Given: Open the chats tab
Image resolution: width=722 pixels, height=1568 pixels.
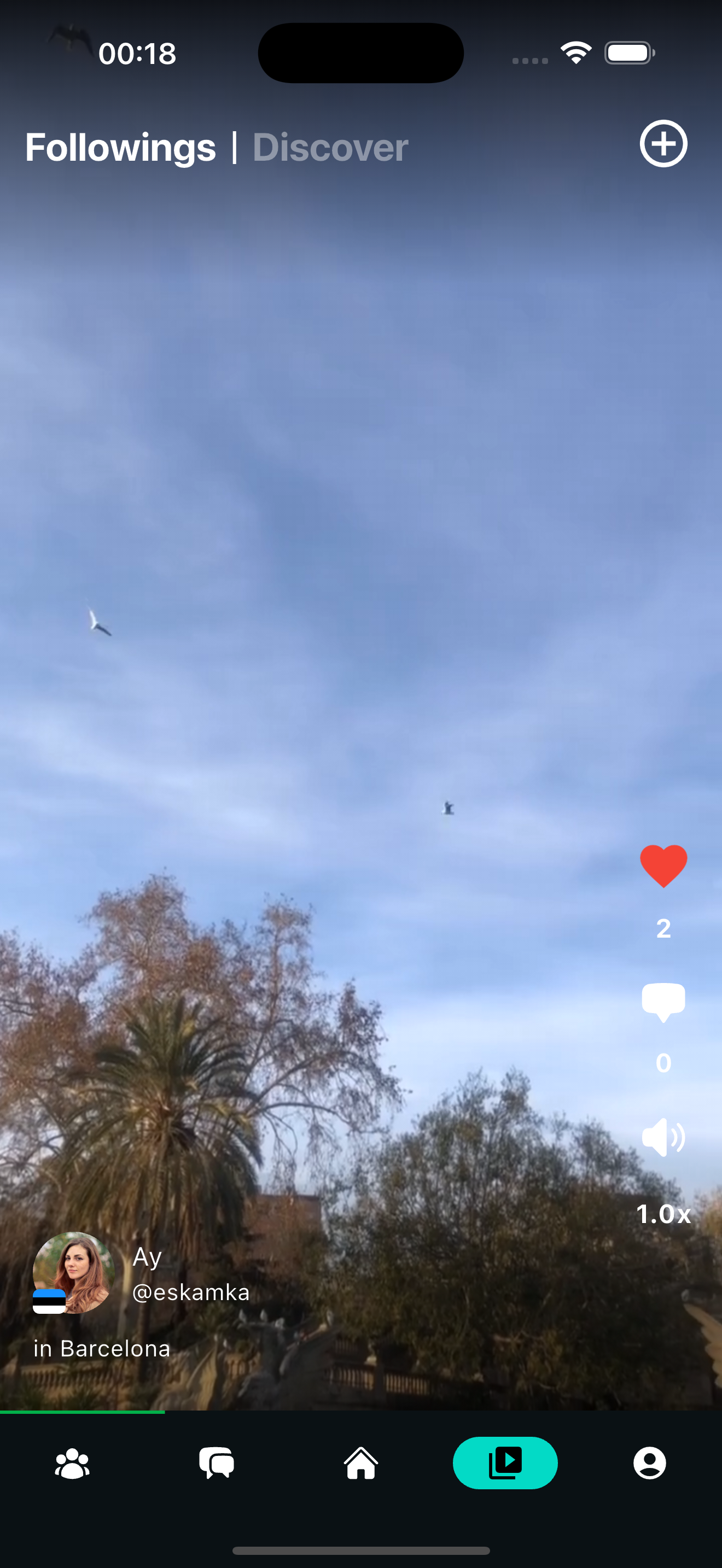Looking at the screenshot, I should pos(217,1464).
